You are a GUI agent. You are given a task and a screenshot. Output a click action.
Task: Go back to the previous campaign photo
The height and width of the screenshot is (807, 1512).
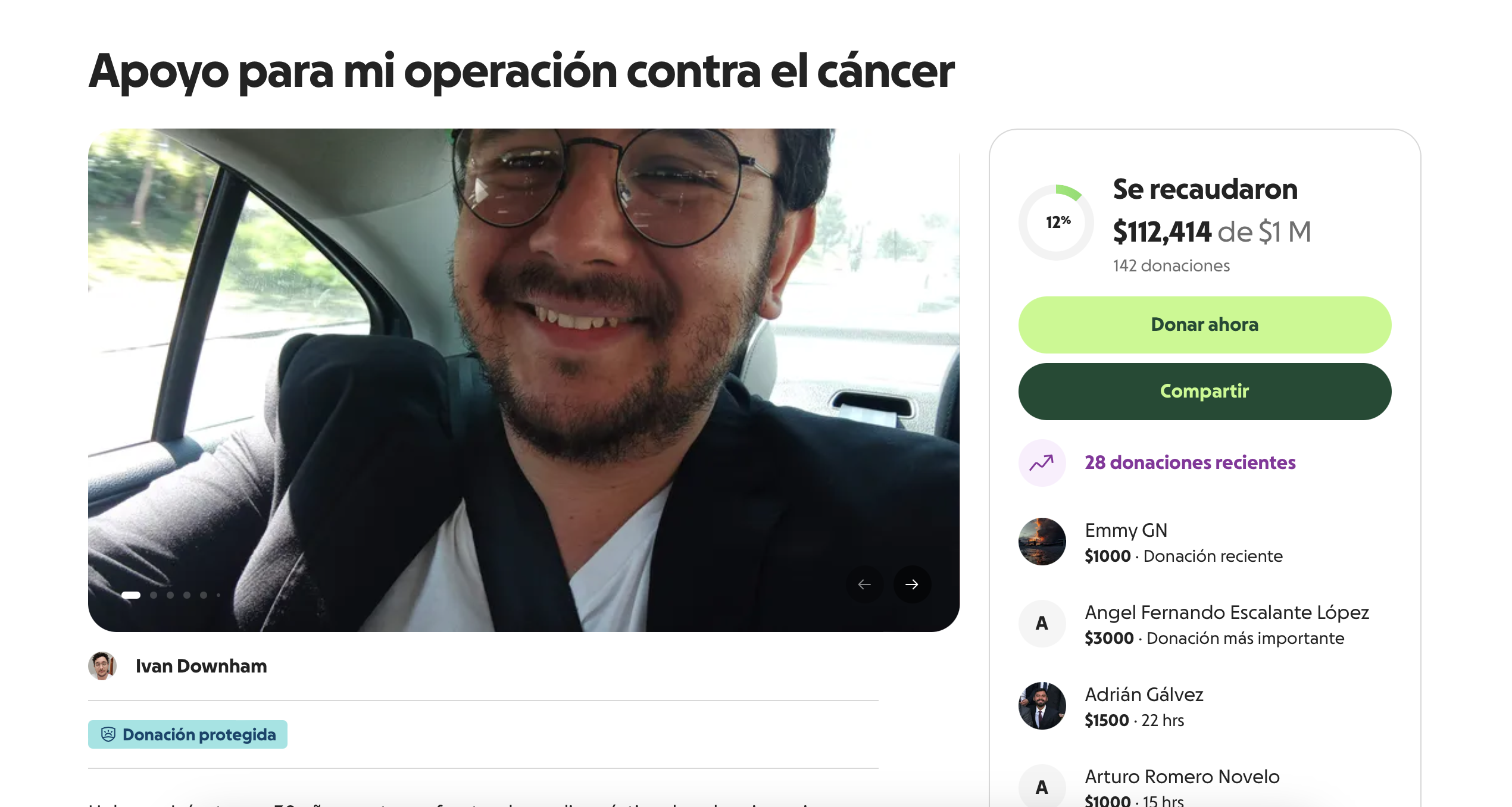[864, 584]
